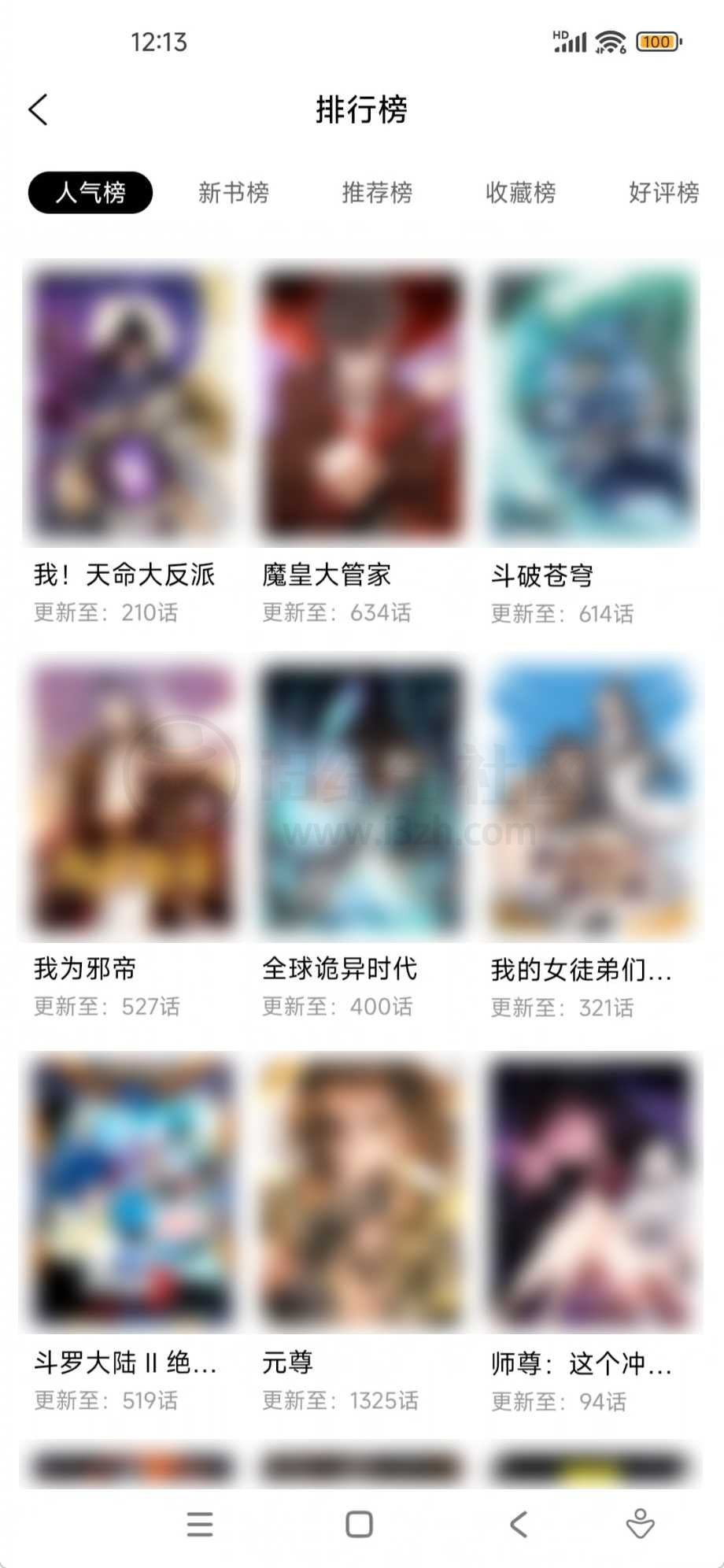The height and width of the screenshot is (1568, 724).
Task: Open the 推荐榜 ranking tab
Action: click(x=377, y=193)
